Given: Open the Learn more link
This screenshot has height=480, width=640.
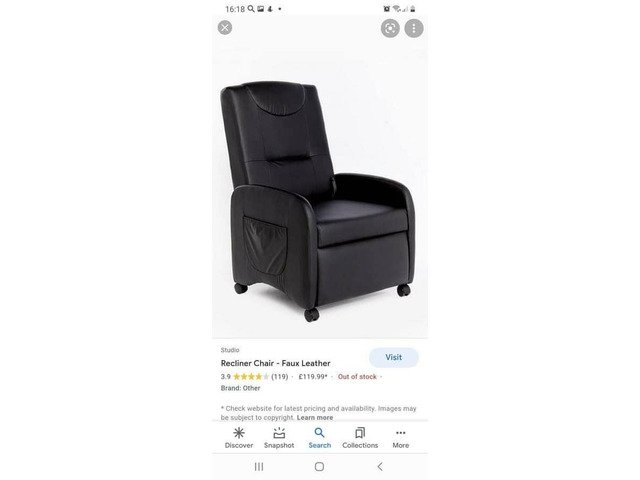Looking at the screenshot, I should (315, 417).
